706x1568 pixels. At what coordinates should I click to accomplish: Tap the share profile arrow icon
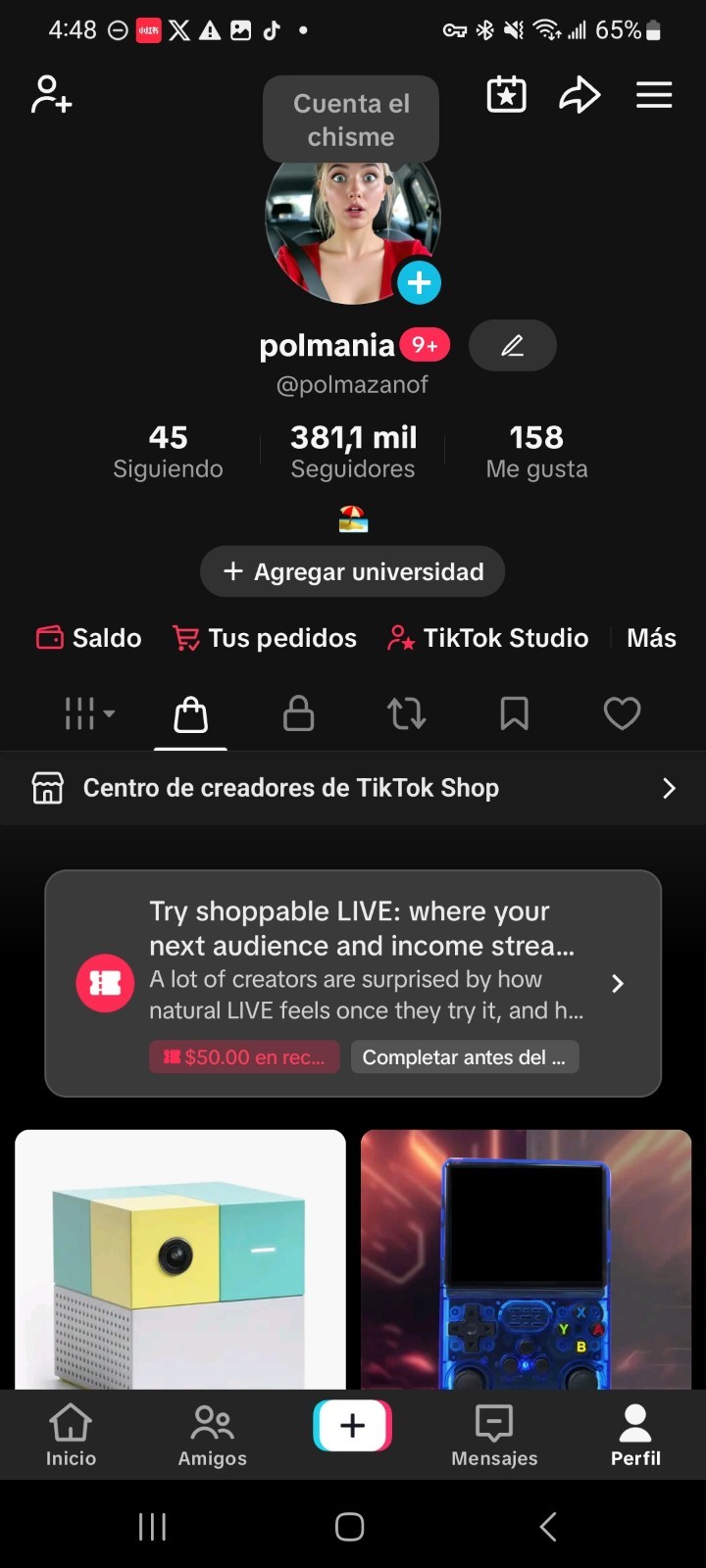tap(580, 94)
